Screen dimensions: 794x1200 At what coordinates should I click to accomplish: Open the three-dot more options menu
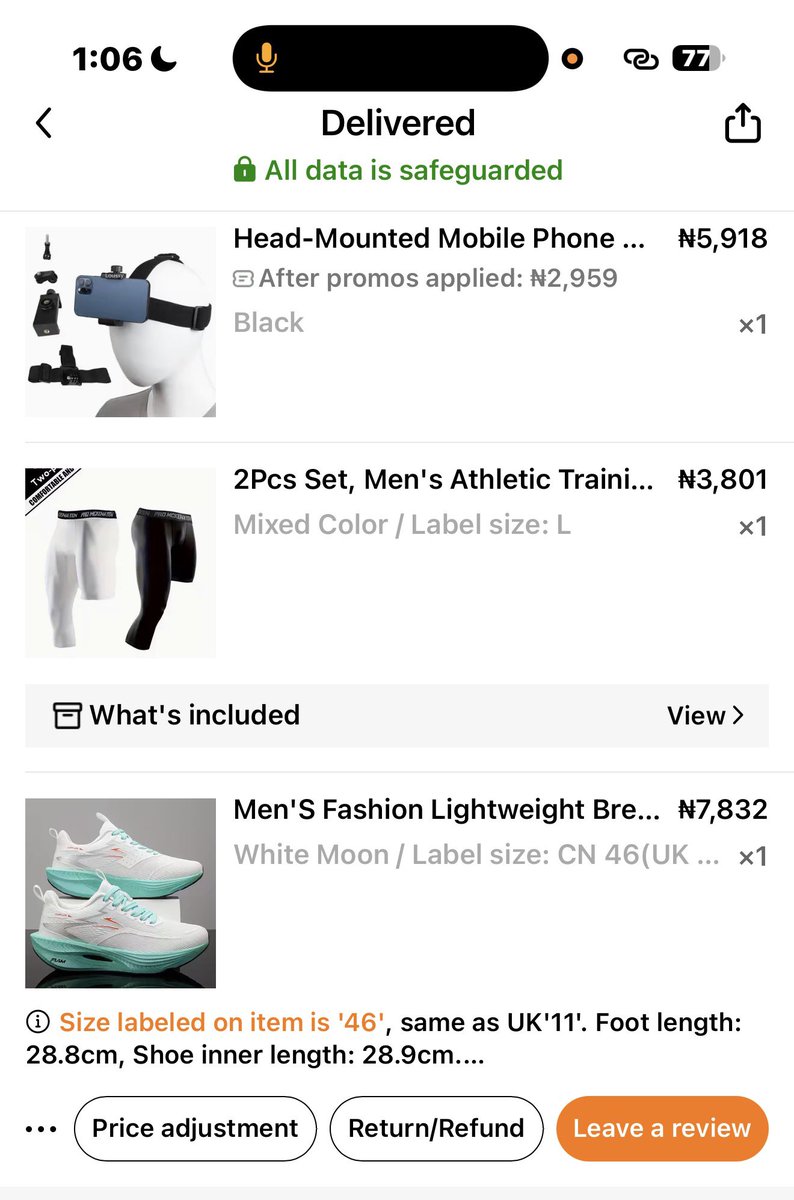(41, 1129)
